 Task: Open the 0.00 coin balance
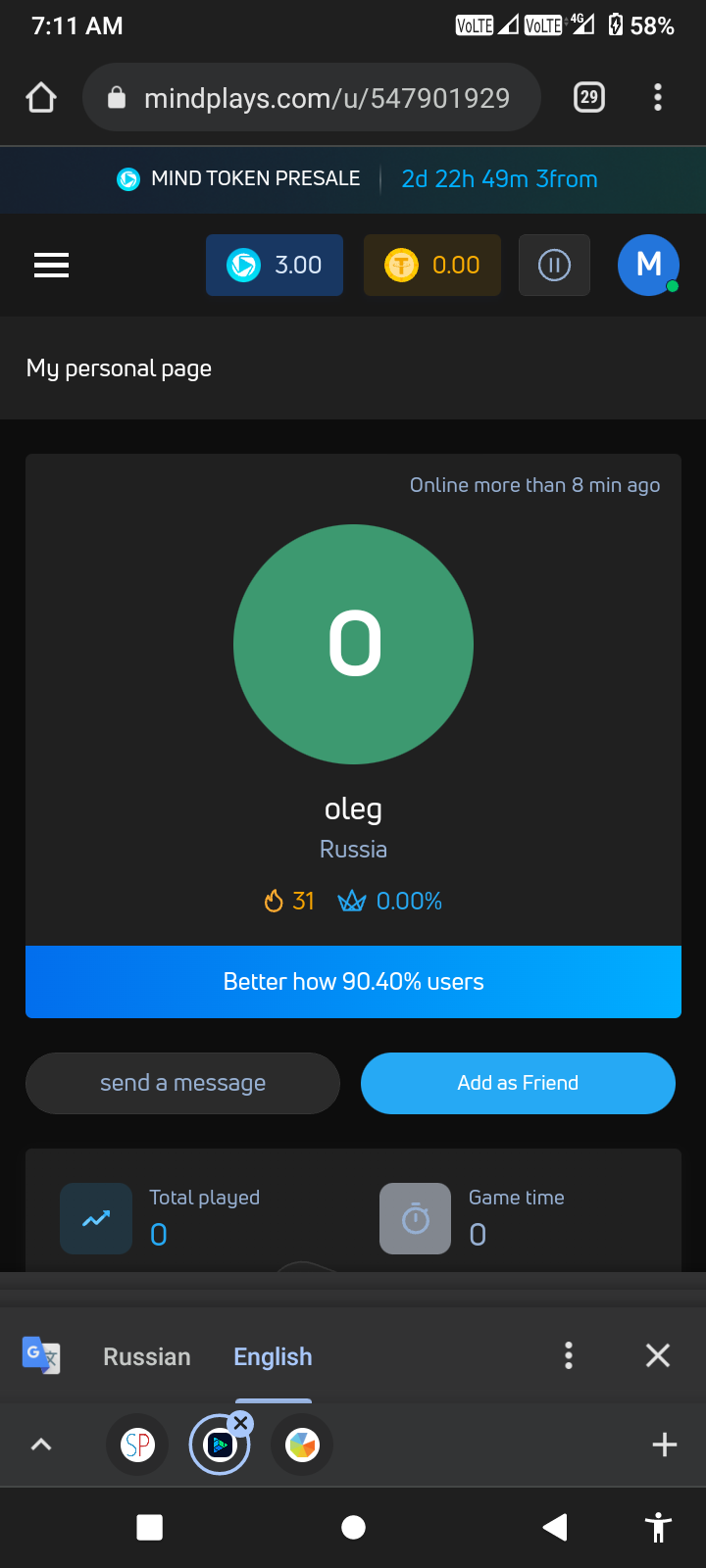pos(432,265)
